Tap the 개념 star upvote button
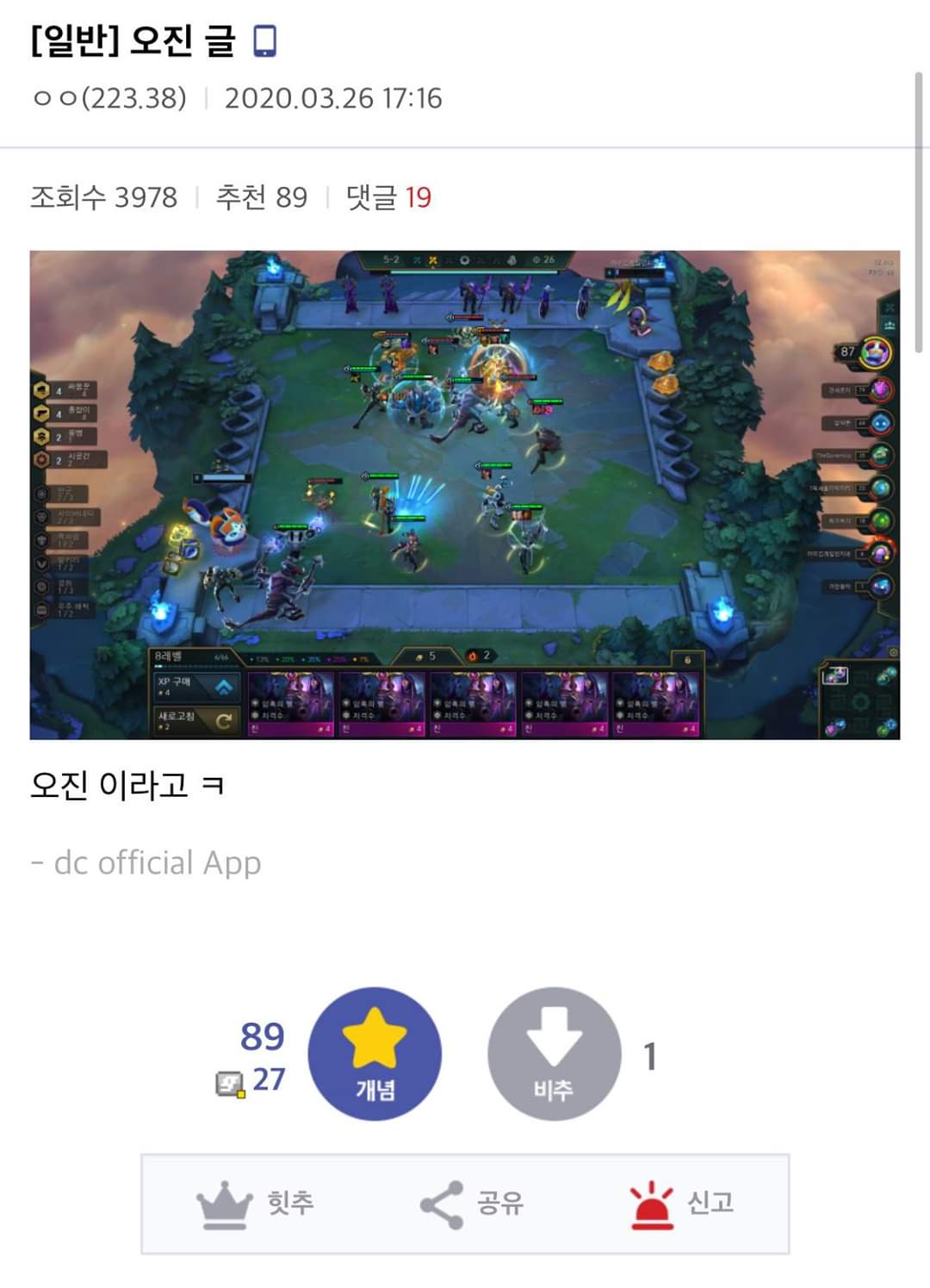930x1288 pixels. (375, 1053)
